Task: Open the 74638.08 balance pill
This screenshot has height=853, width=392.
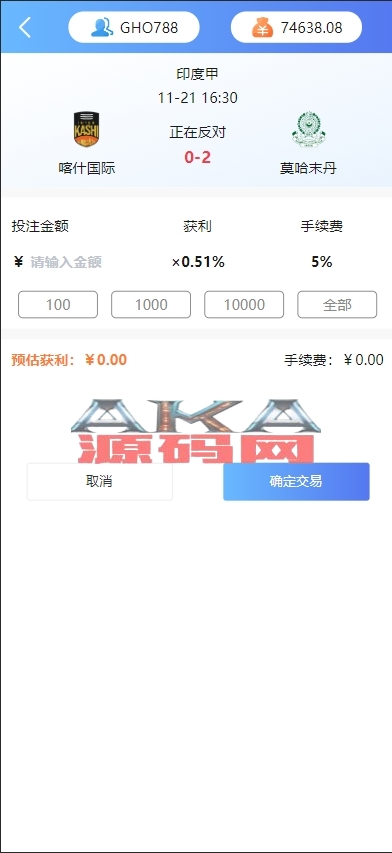Action: [296, 27]
